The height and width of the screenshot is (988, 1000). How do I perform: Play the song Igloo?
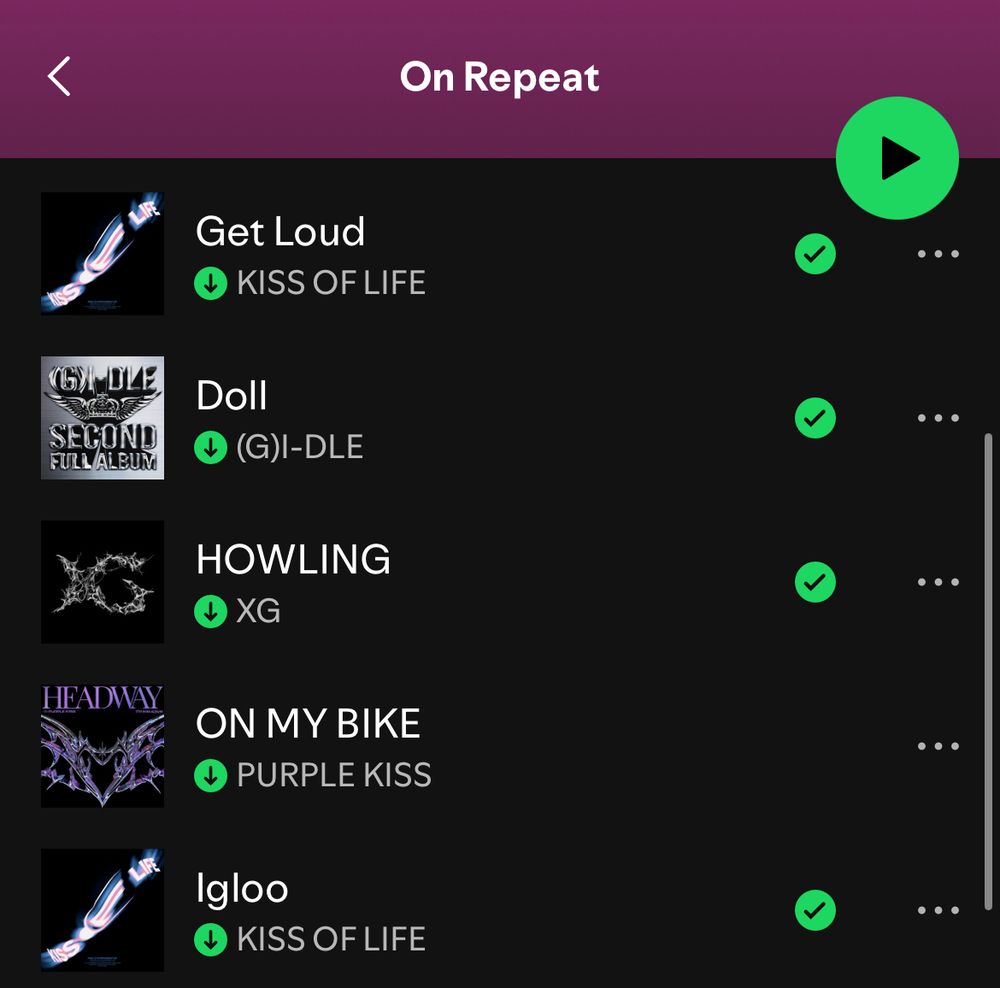click(242, 888)
